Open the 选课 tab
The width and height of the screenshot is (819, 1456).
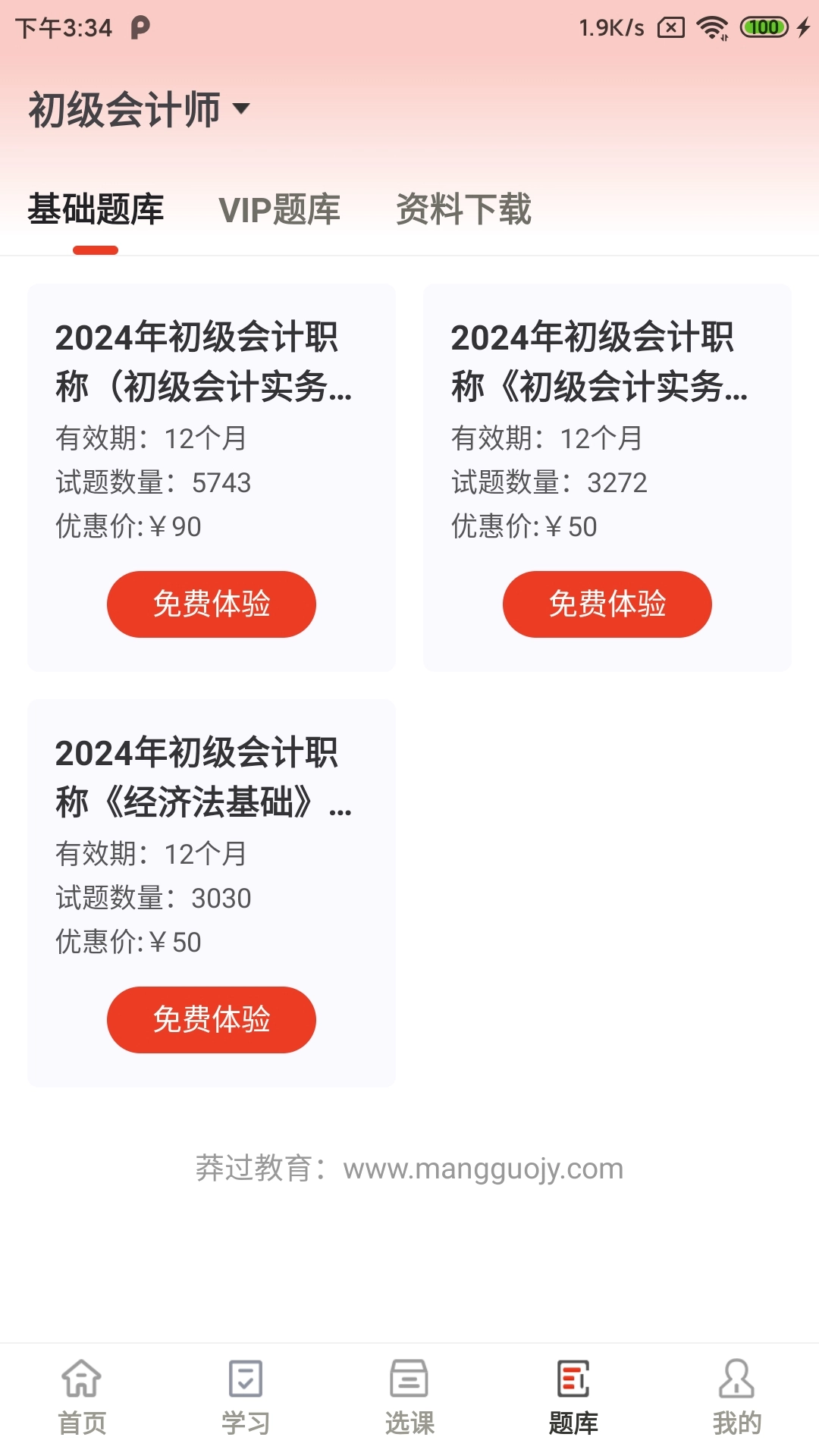[x=409, y=1398]
